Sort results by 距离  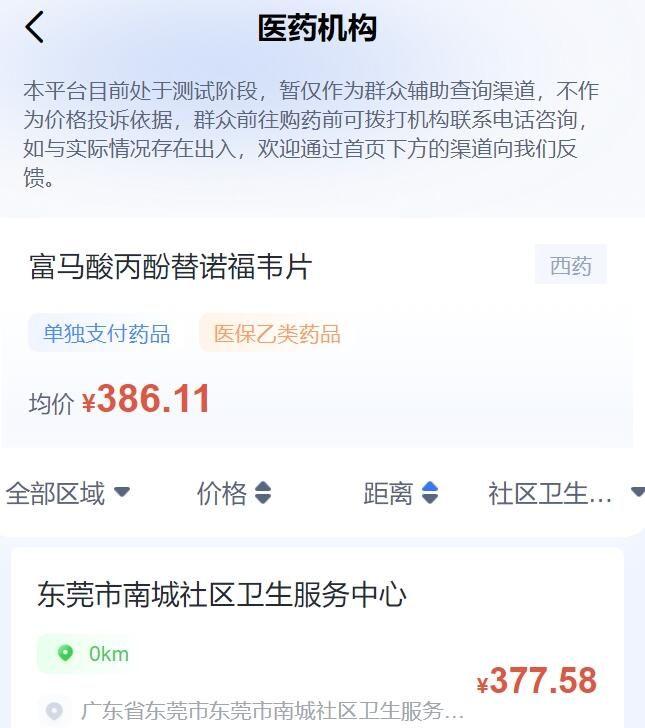pyautogui.click(x=400, y=493)
